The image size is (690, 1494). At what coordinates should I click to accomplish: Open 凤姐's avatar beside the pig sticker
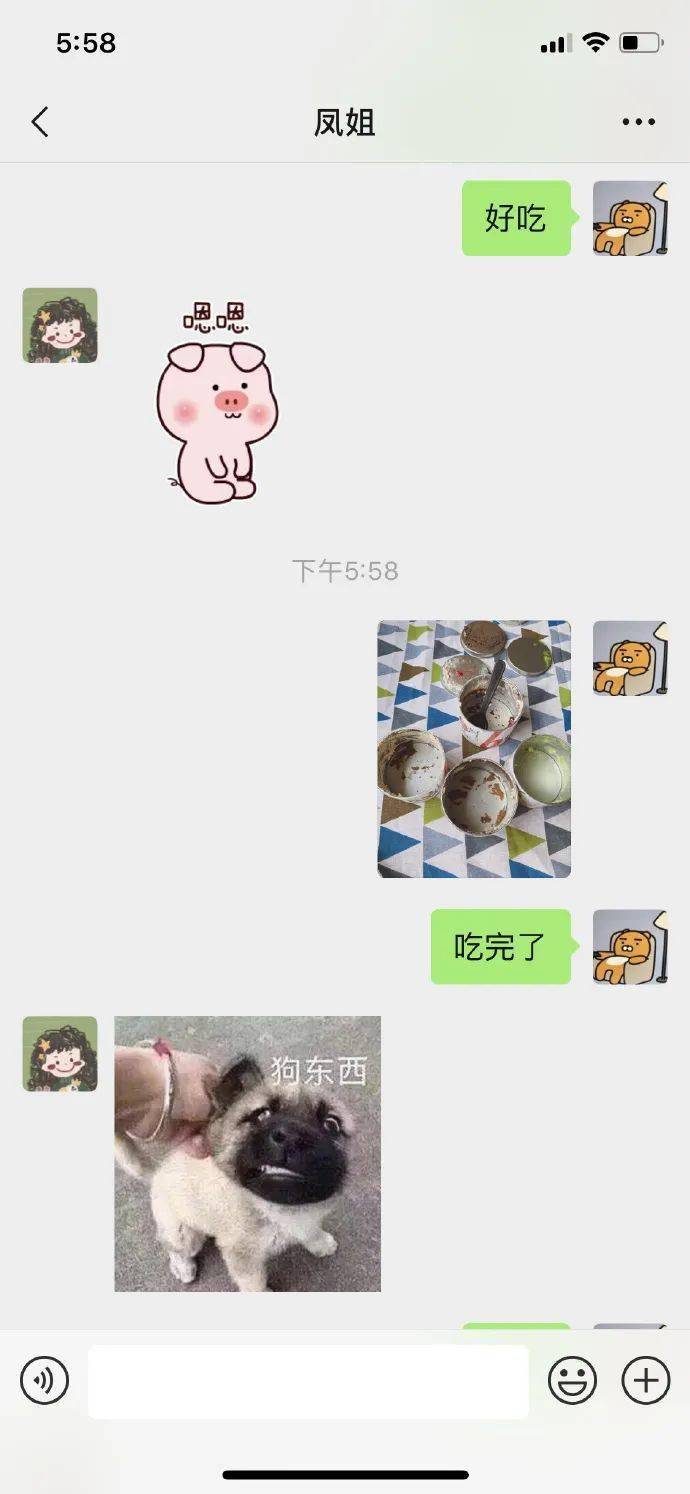pyautogui.click(x=60, y=325)
